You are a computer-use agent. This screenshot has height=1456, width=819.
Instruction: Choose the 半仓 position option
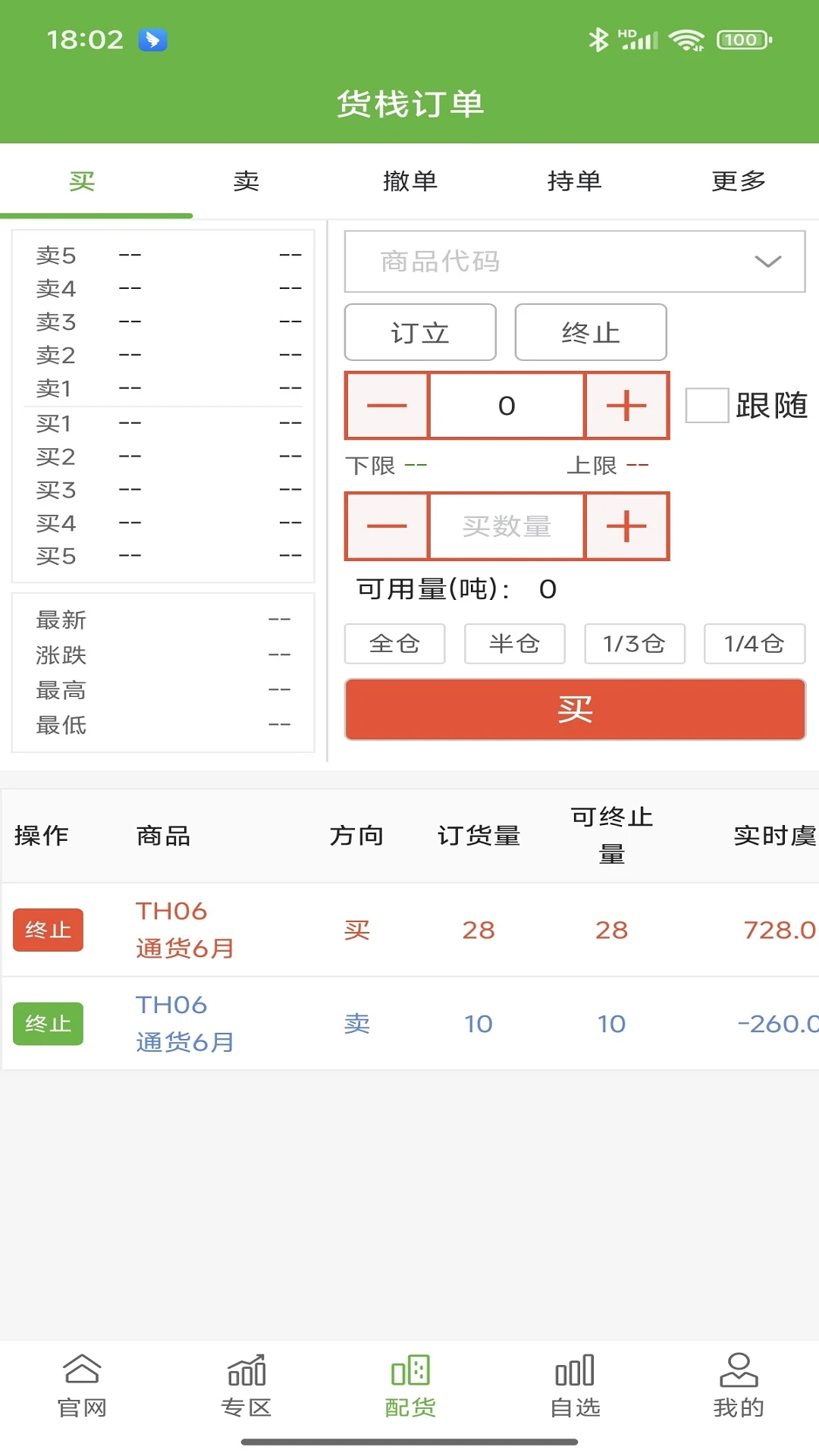pyautogui.click(x=514, y=644)
